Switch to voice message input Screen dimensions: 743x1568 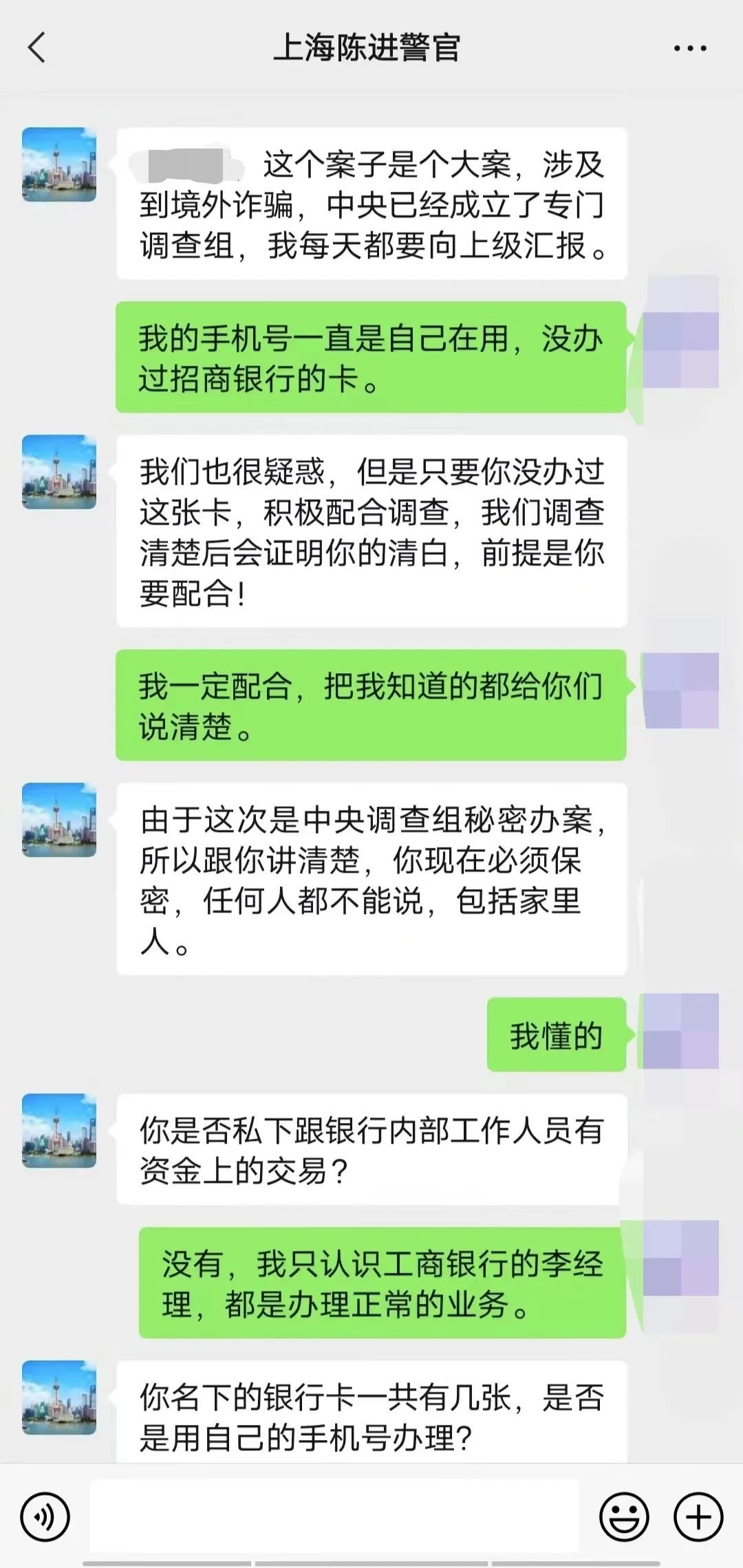pyautogui.click(x=45, y=1516)
